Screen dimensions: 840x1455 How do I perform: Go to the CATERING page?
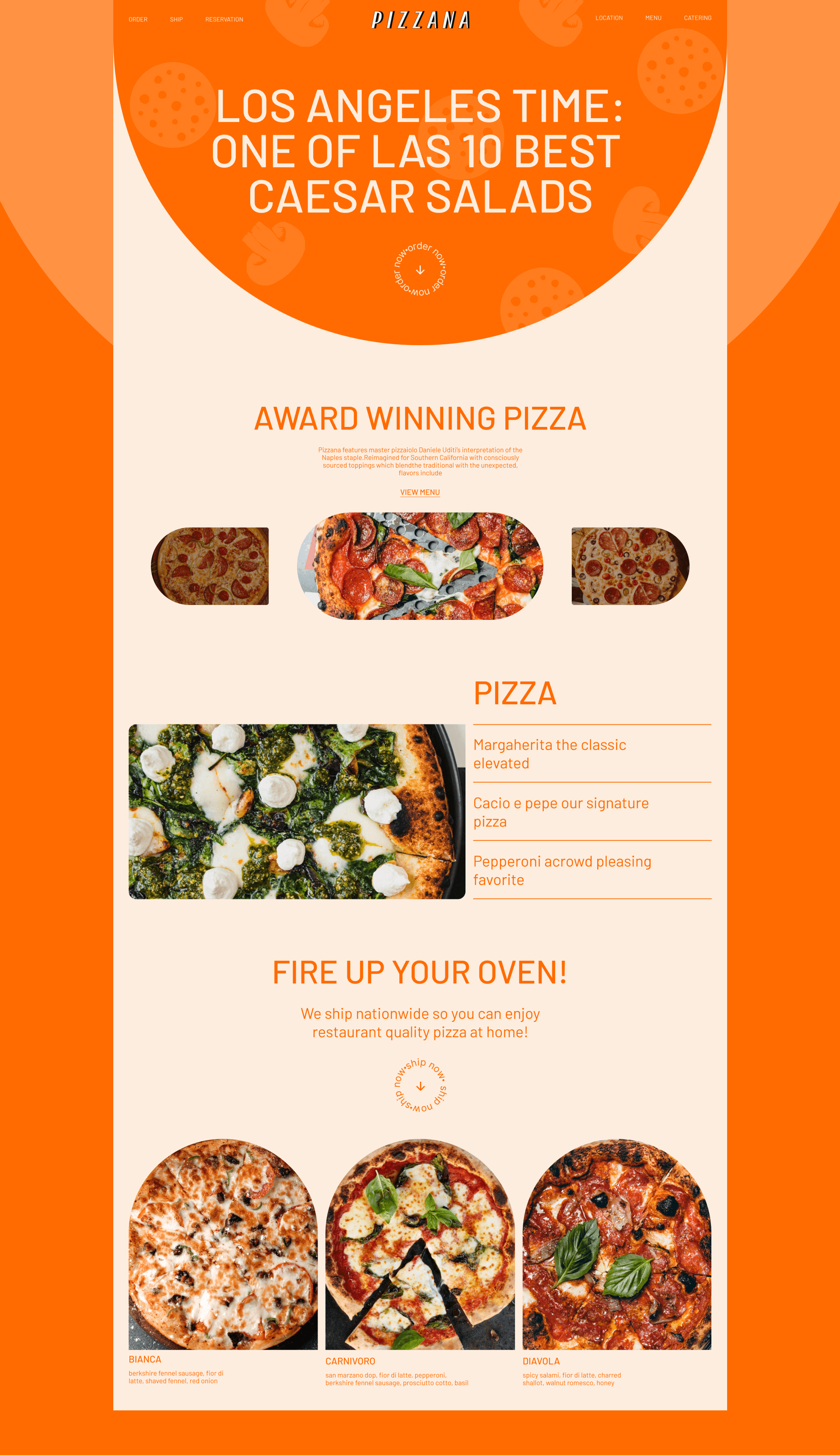point(697,18)
